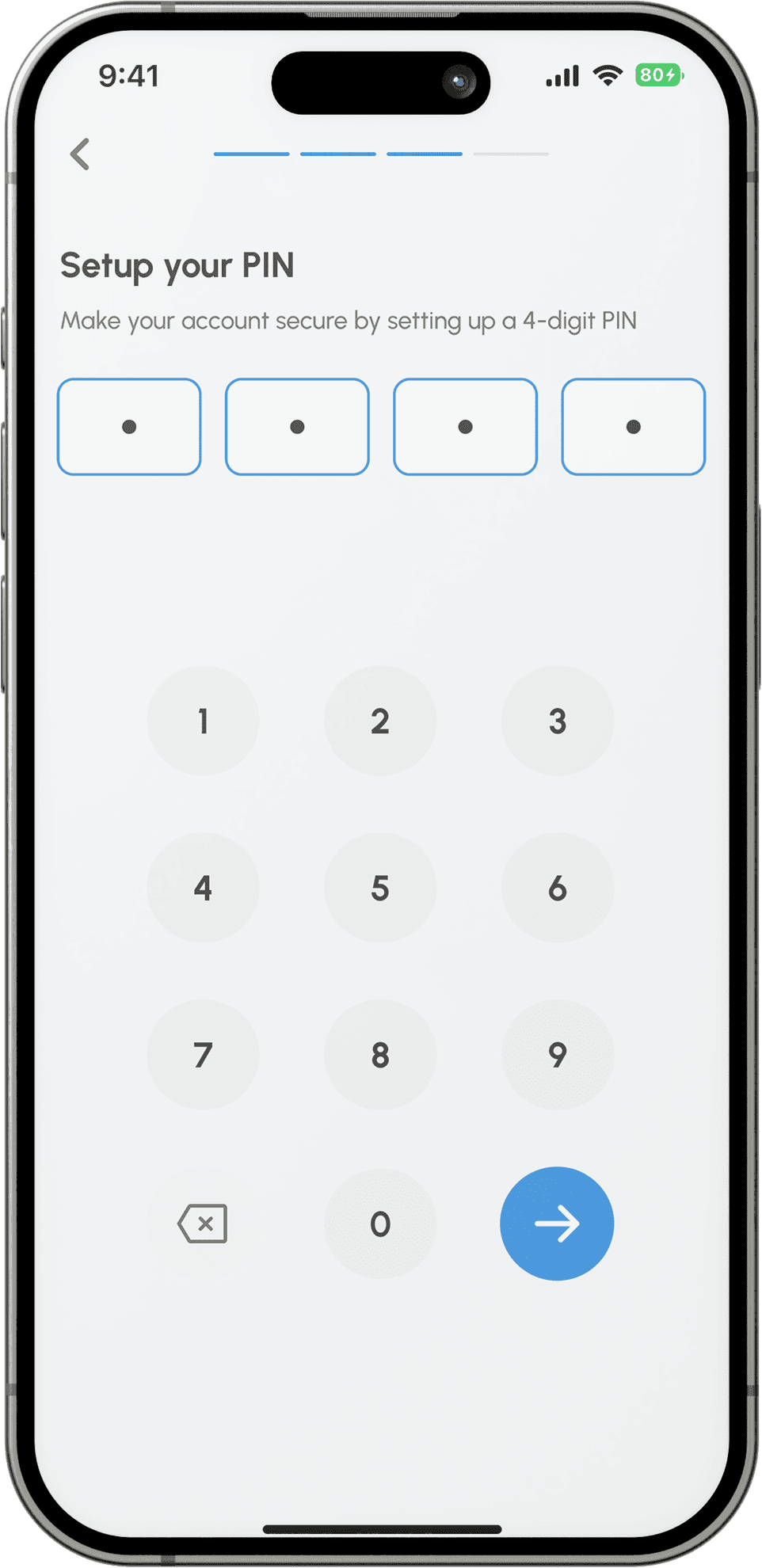Viewport: 762px width, 1568px height.
Task: Delete the last PIN digit with backspace
Action: (x=203, y=1224)
